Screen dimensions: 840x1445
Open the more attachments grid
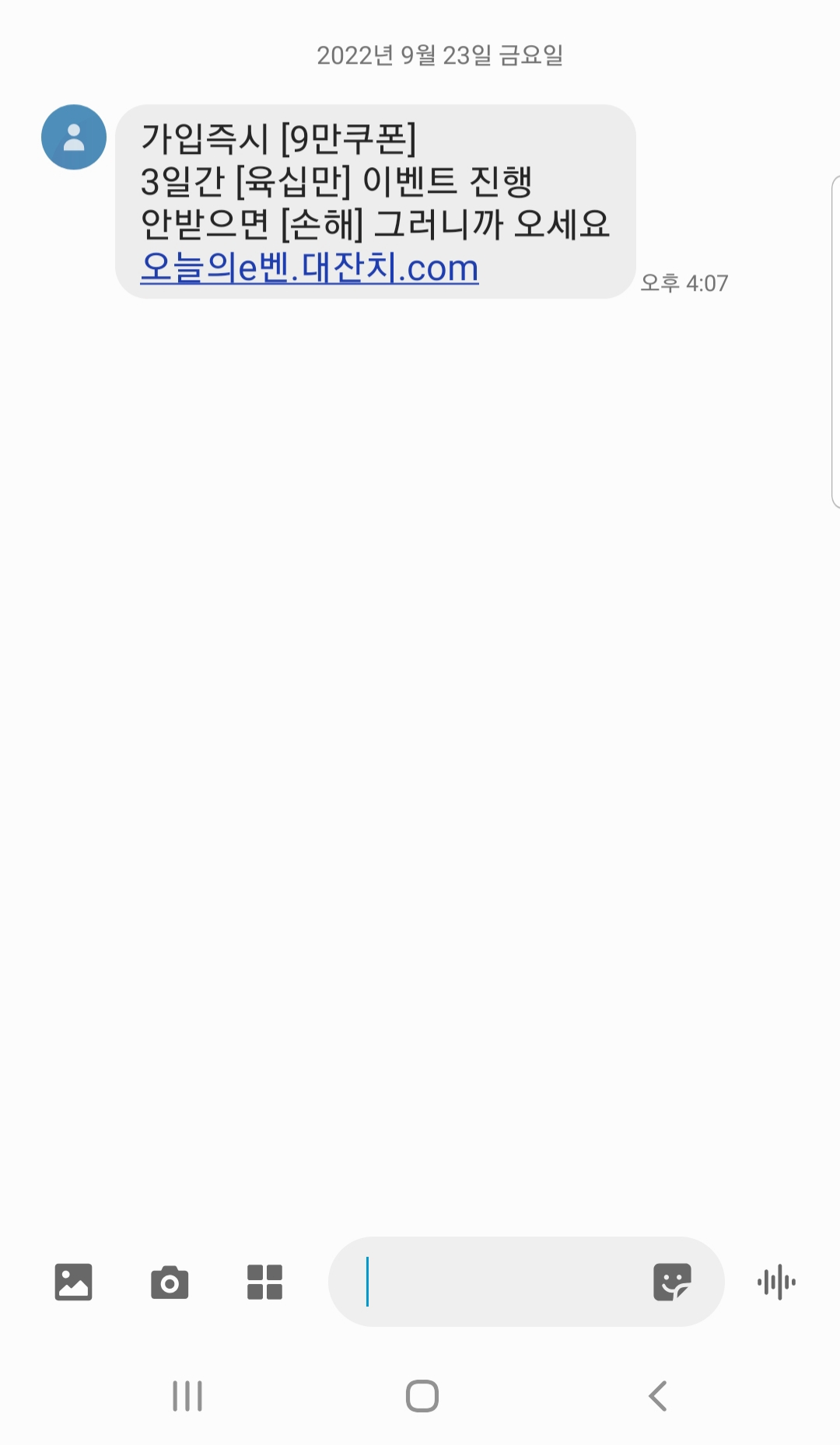pyautogui.click(x=264, y=1282)
